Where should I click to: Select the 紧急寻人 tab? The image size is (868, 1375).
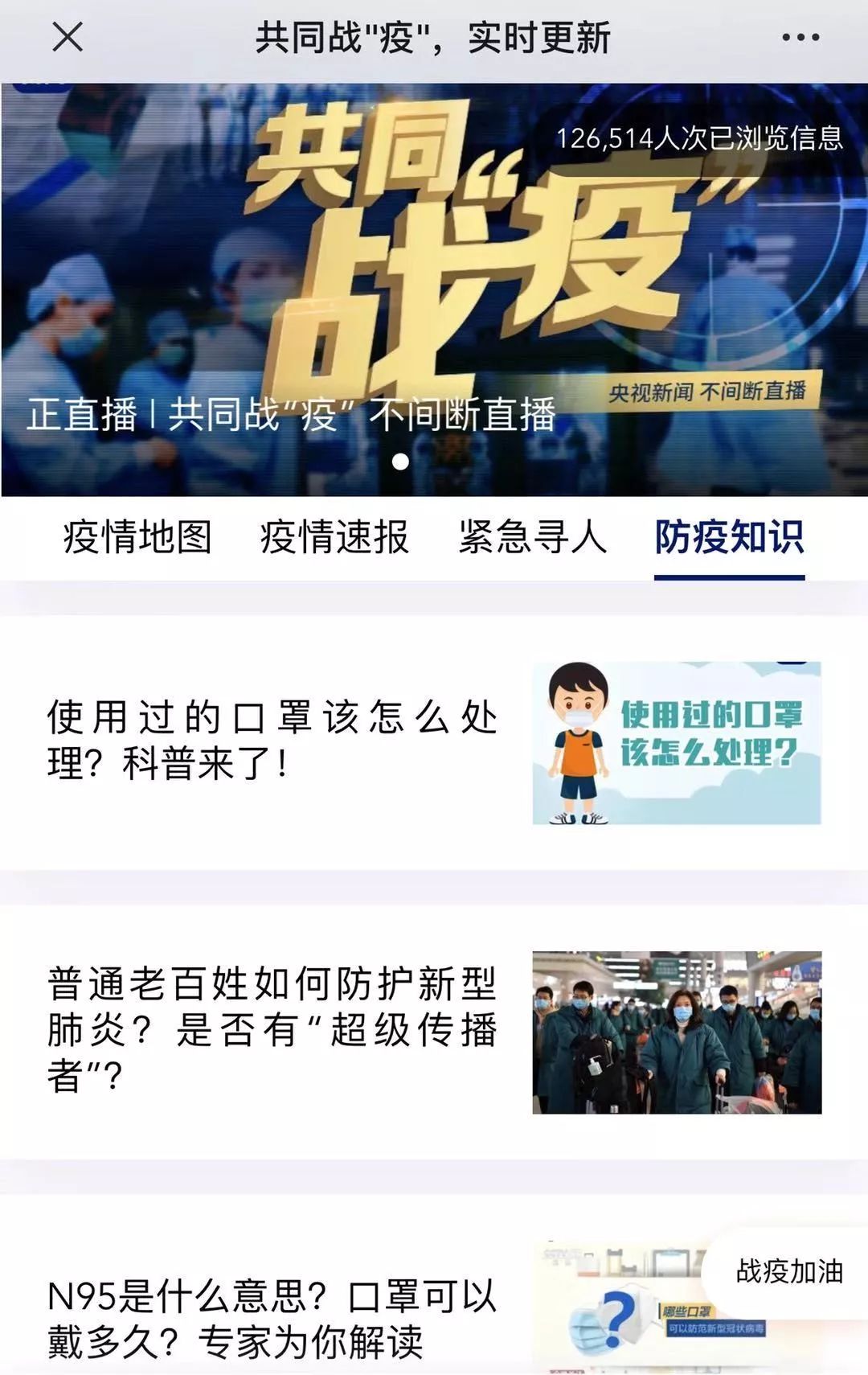(532, 537)
